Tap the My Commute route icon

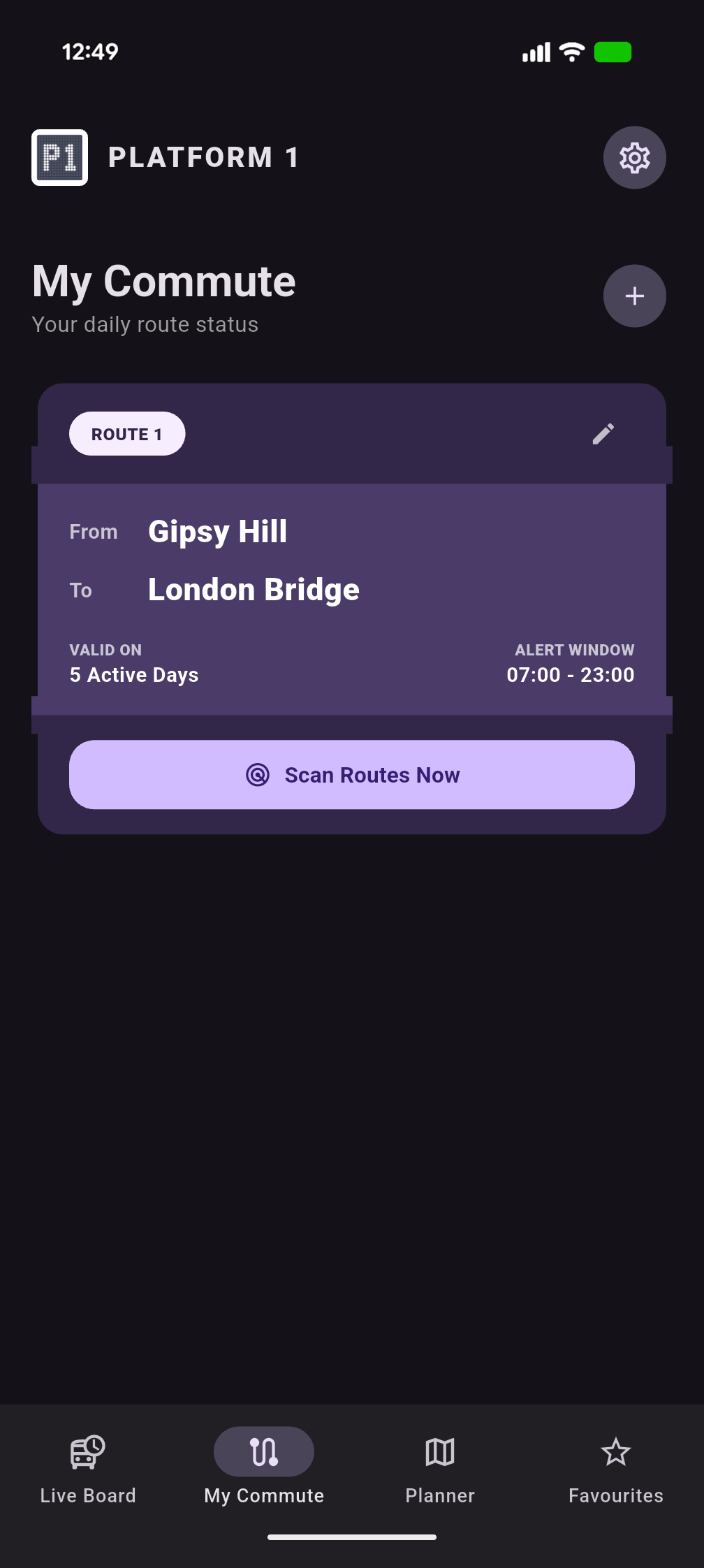coord(263,1451)
